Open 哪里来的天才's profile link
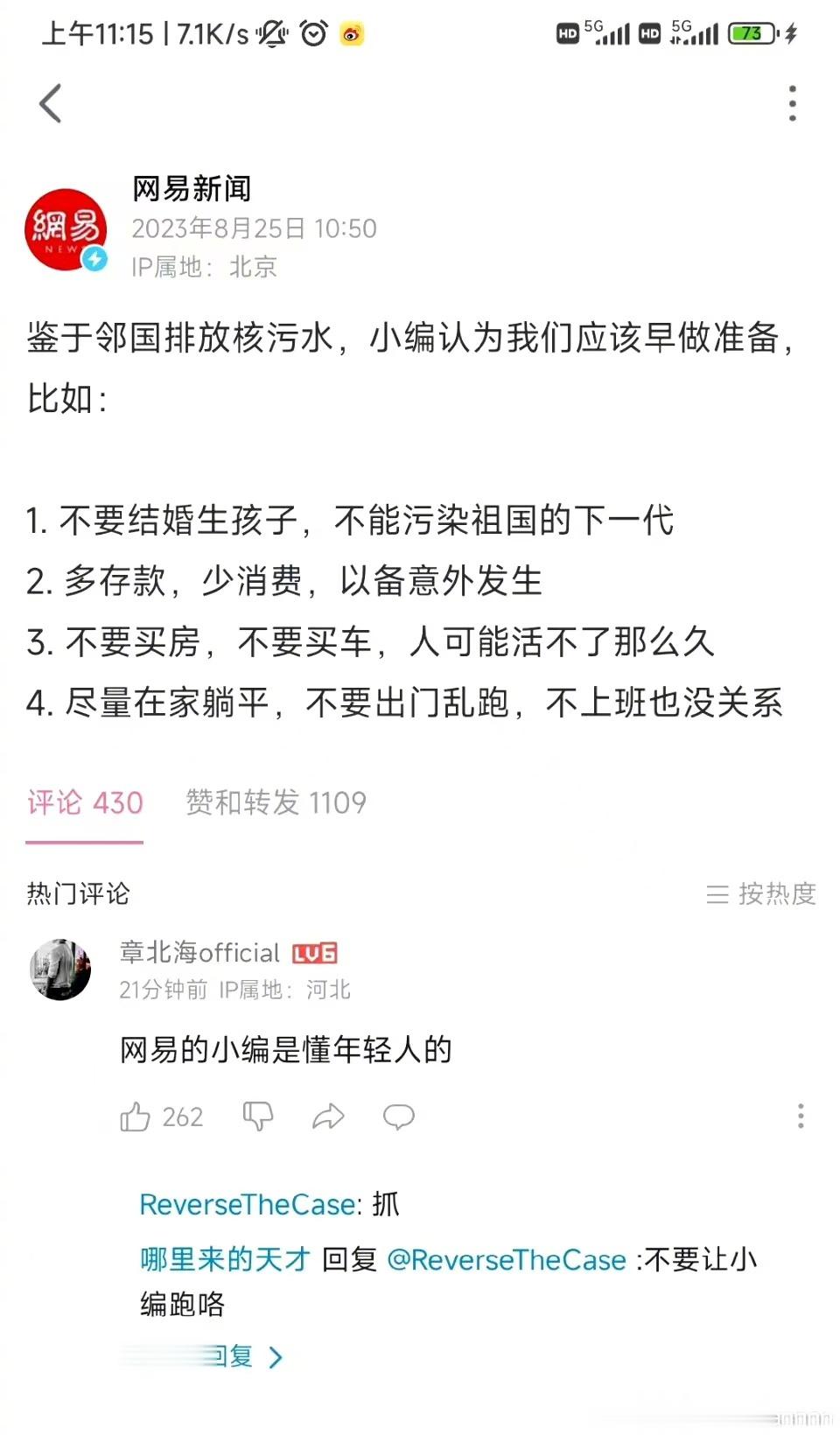This screenshot has width=840, height=1435. coord(223,1259)
